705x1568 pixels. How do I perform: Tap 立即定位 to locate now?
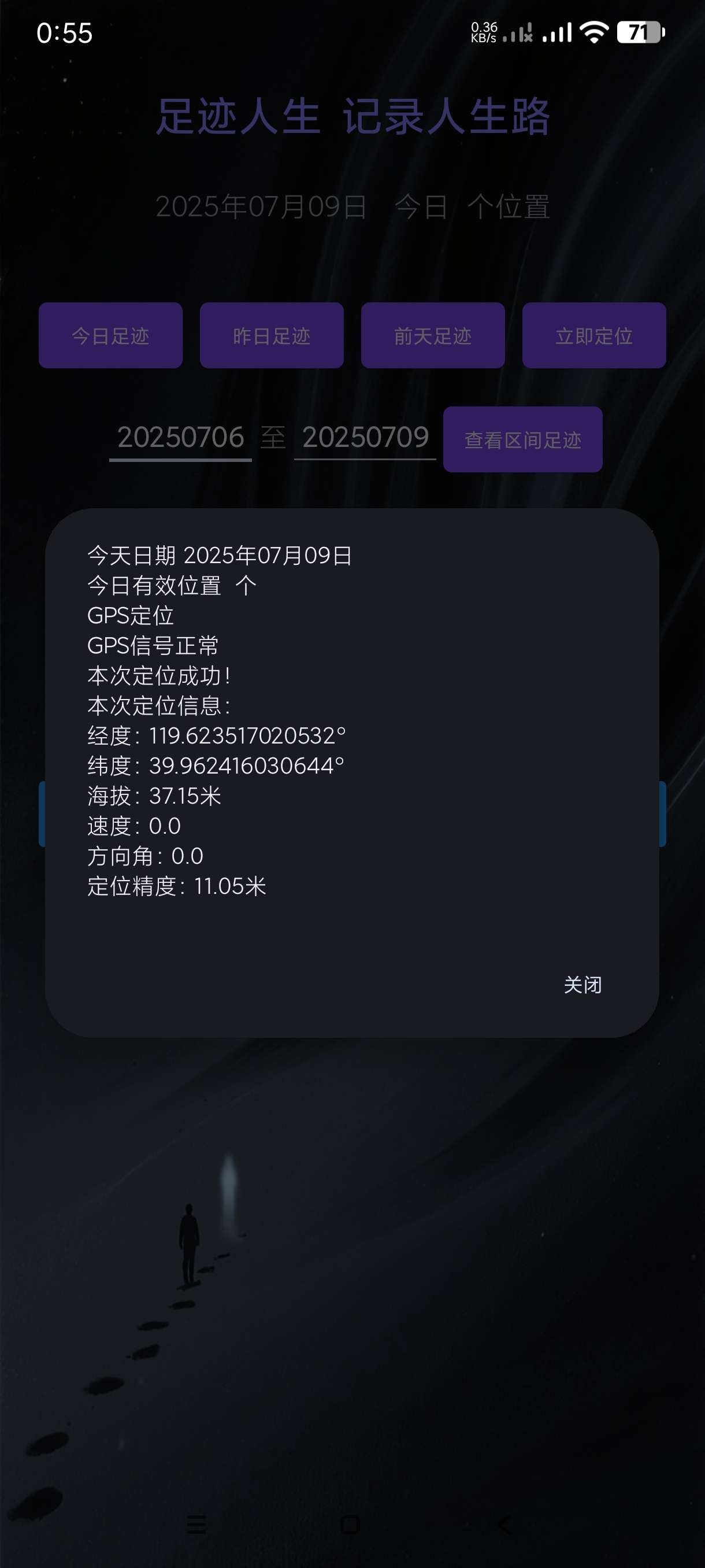593,335
